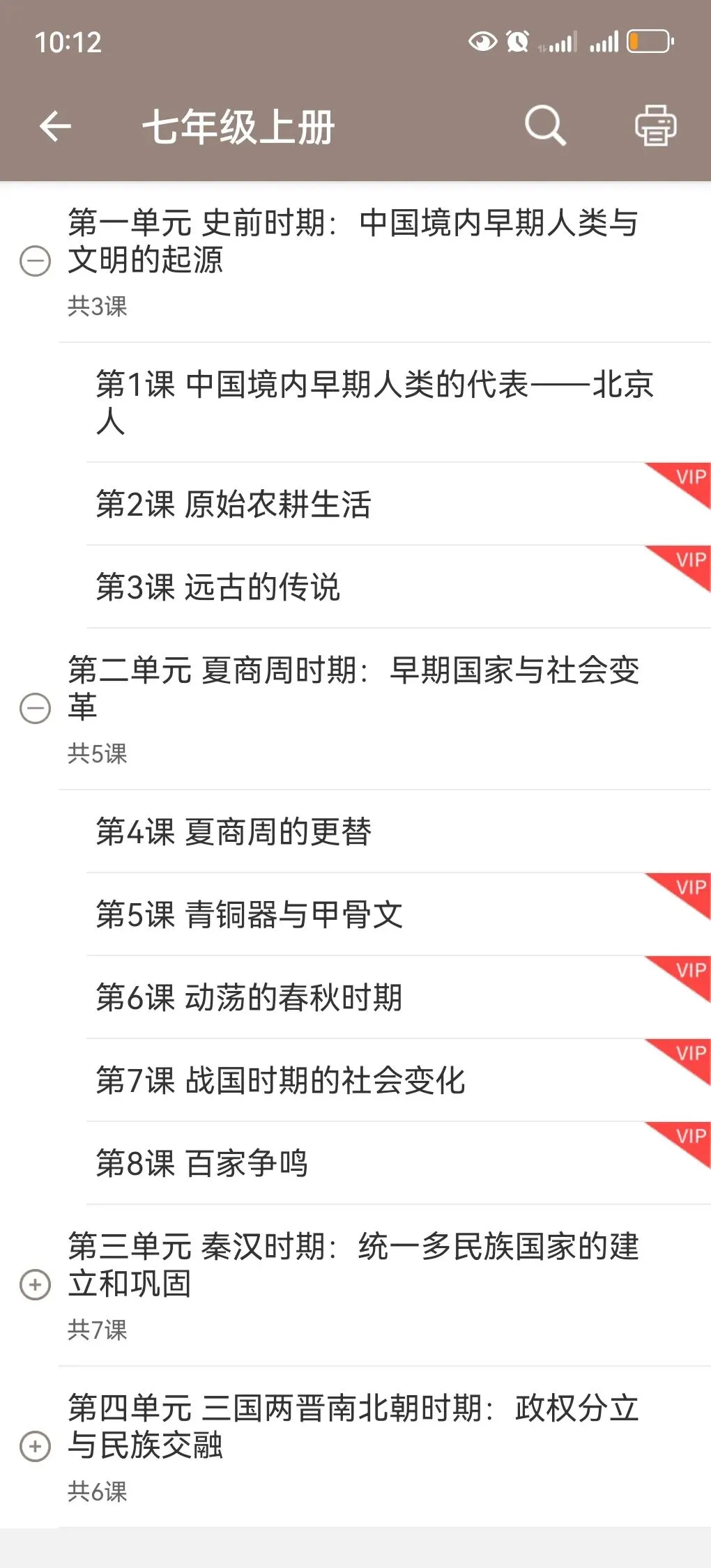Collapse the 第一单元 史前时期 section
This screenshot has width=711, height=1568.
(x=35, y=261)
